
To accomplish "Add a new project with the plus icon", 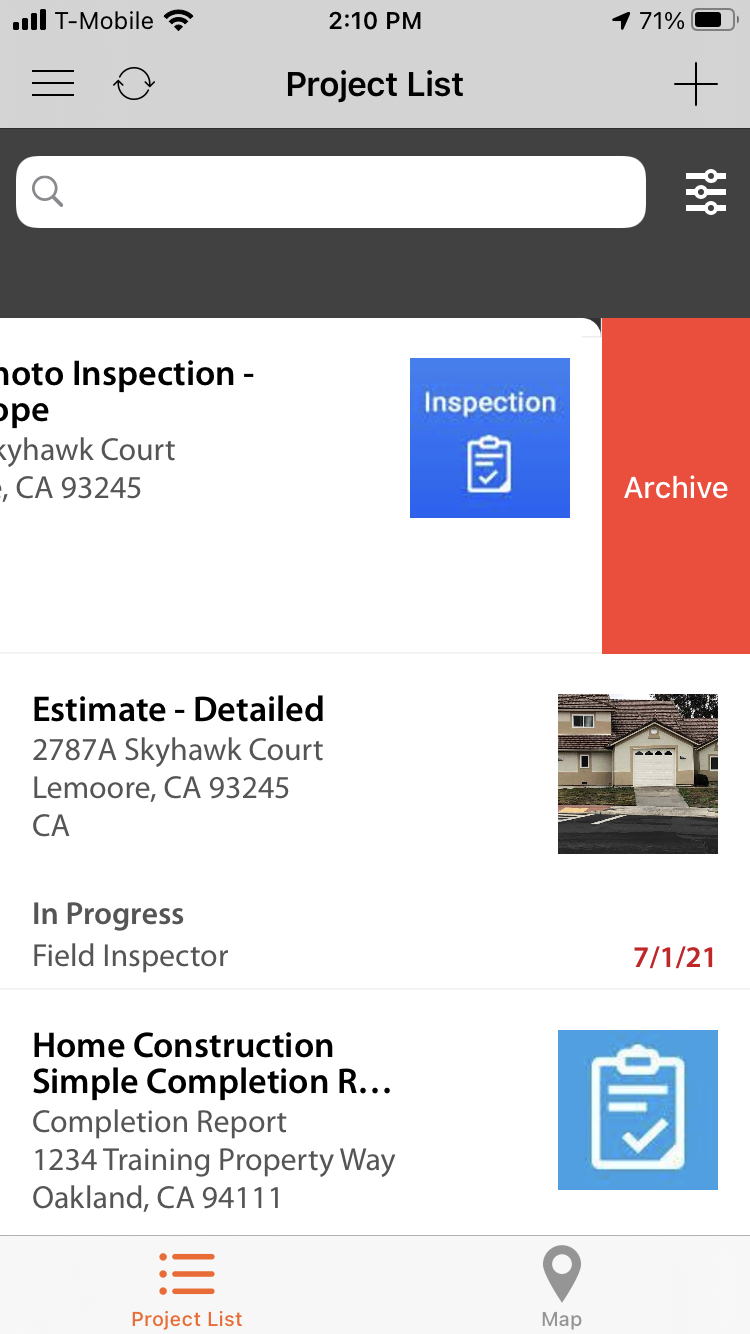I will coord(696,84).
